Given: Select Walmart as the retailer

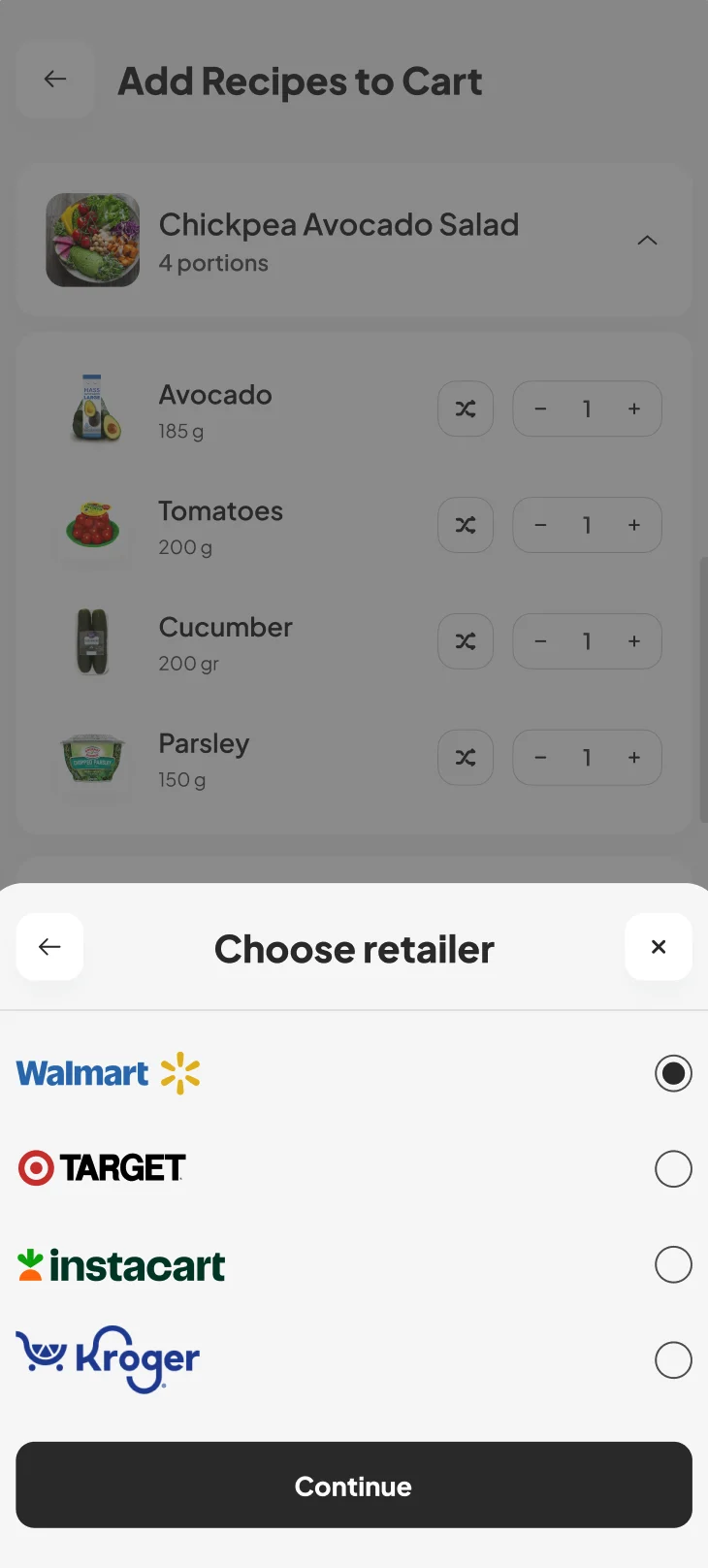Looking at the screenshot, I should tap(672, 1073).
